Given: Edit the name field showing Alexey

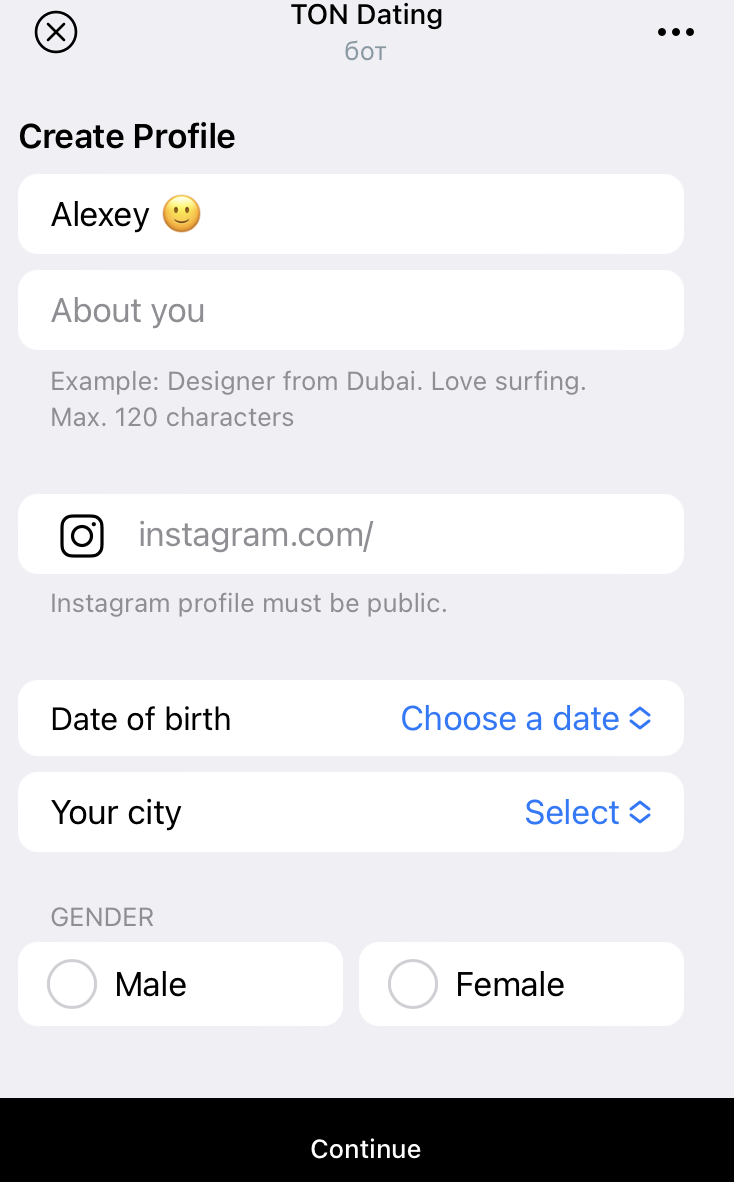Looking at the screenshot, I should [350, 214].
